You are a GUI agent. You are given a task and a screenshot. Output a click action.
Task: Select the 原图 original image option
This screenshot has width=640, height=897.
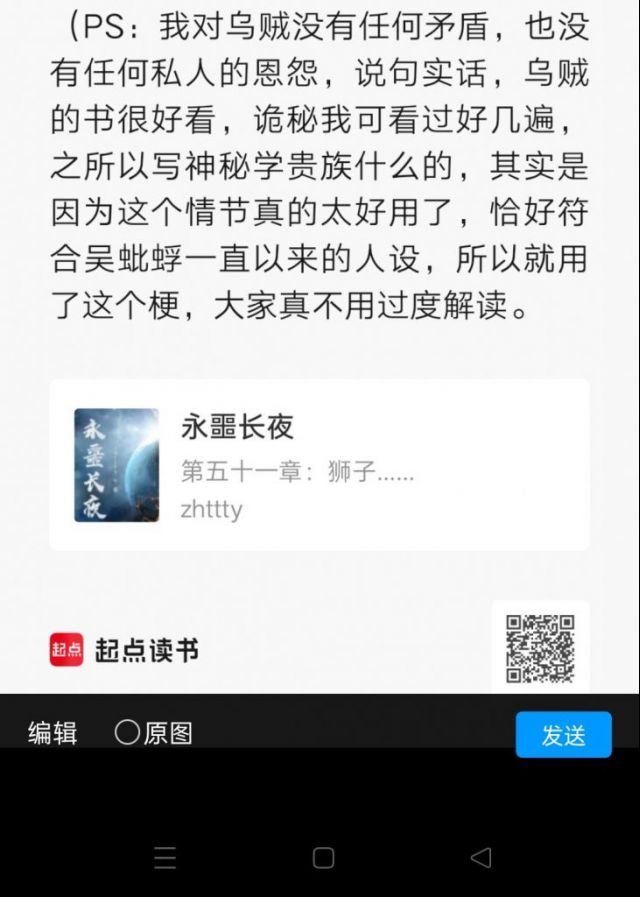coord(153,733)
